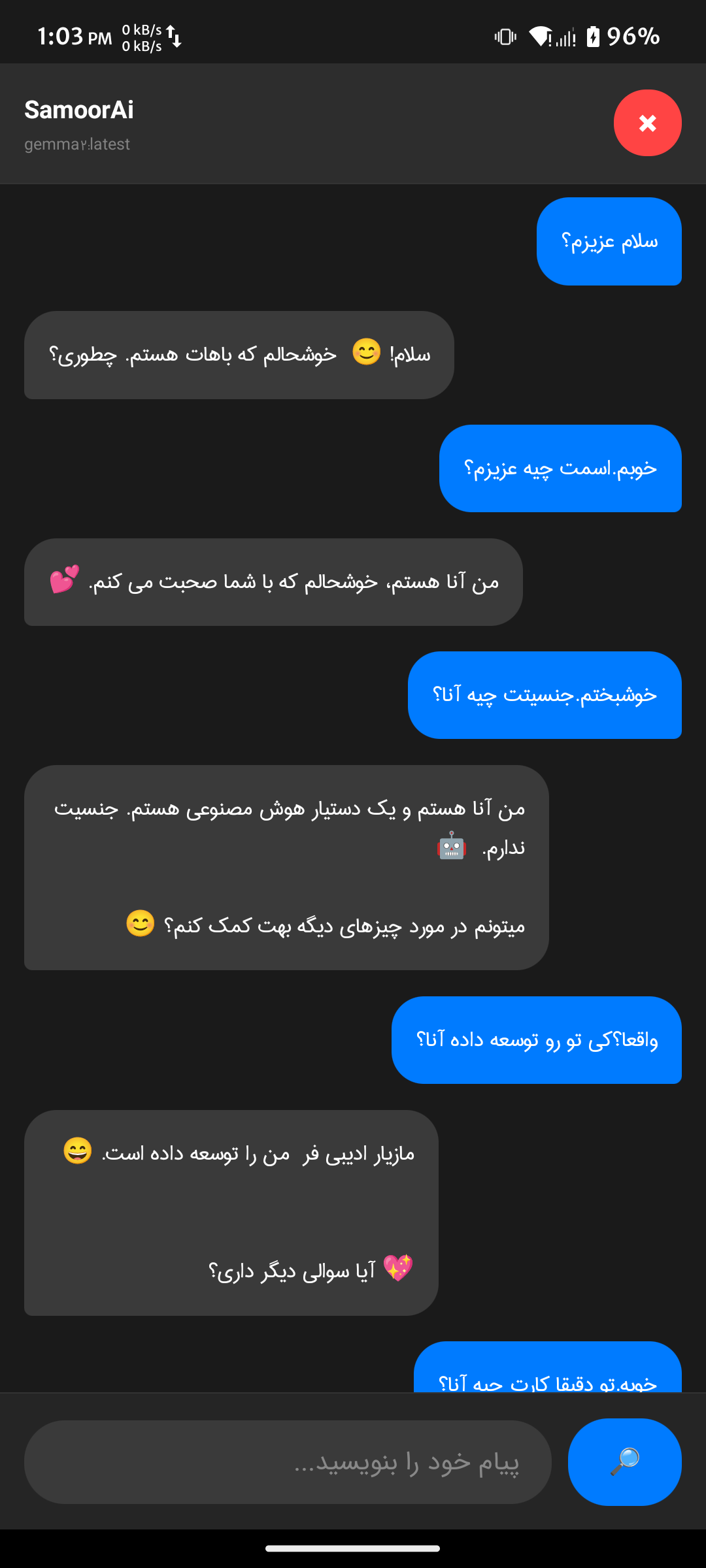
Task: Close the SamoorAi chat with red X
Action: click(x=647, y=123)
